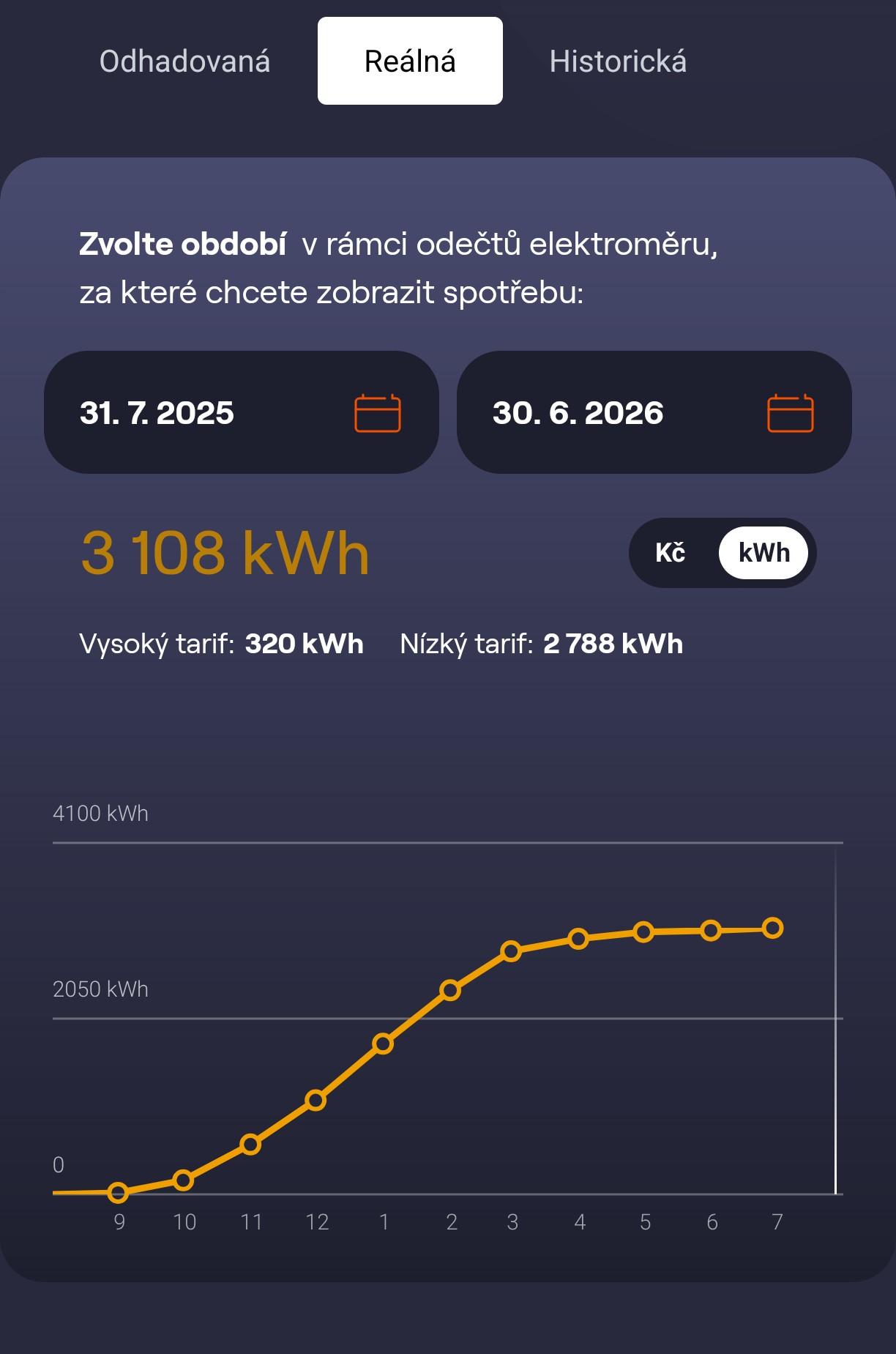Open the Historická tab

(x=618, y=62)
